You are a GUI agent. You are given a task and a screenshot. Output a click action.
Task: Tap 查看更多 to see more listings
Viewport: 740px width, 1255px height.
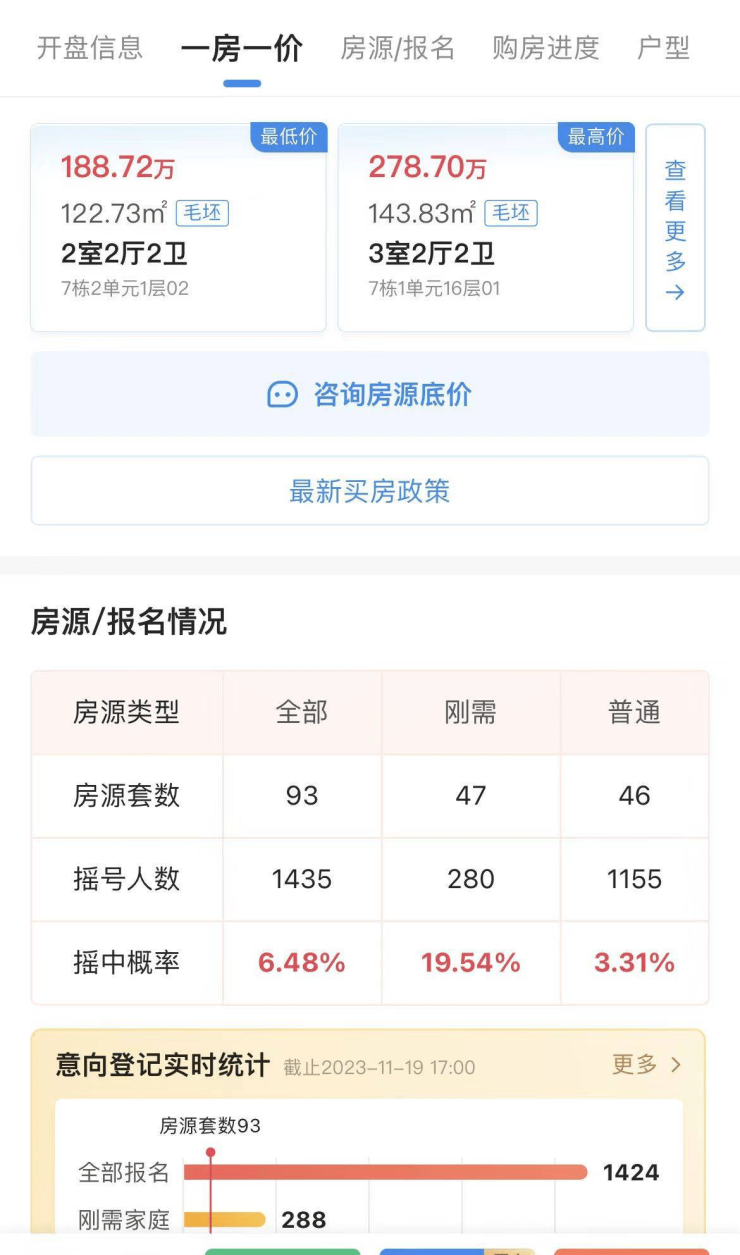pos(675,228)
